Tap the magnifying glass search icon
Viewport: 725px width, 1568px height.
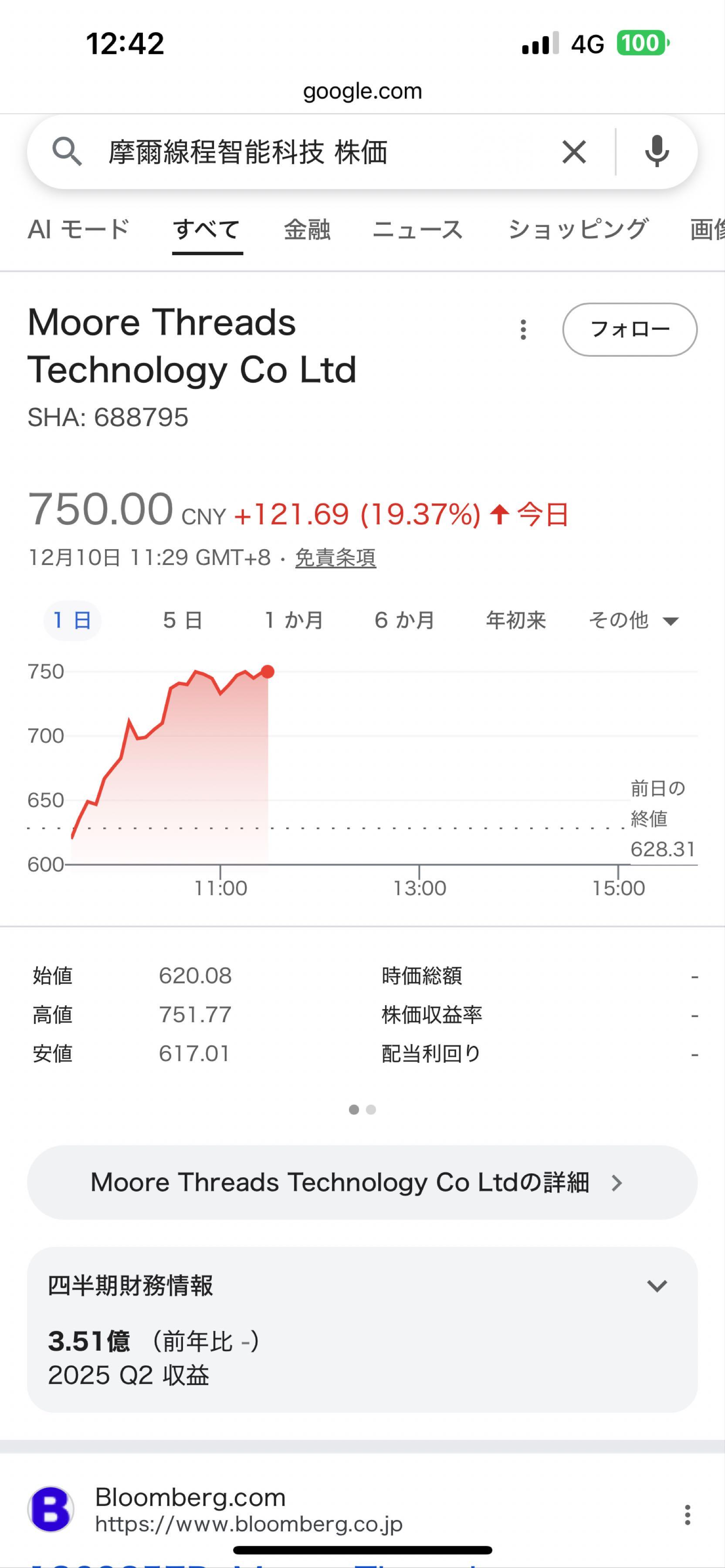tap(67, 152)
